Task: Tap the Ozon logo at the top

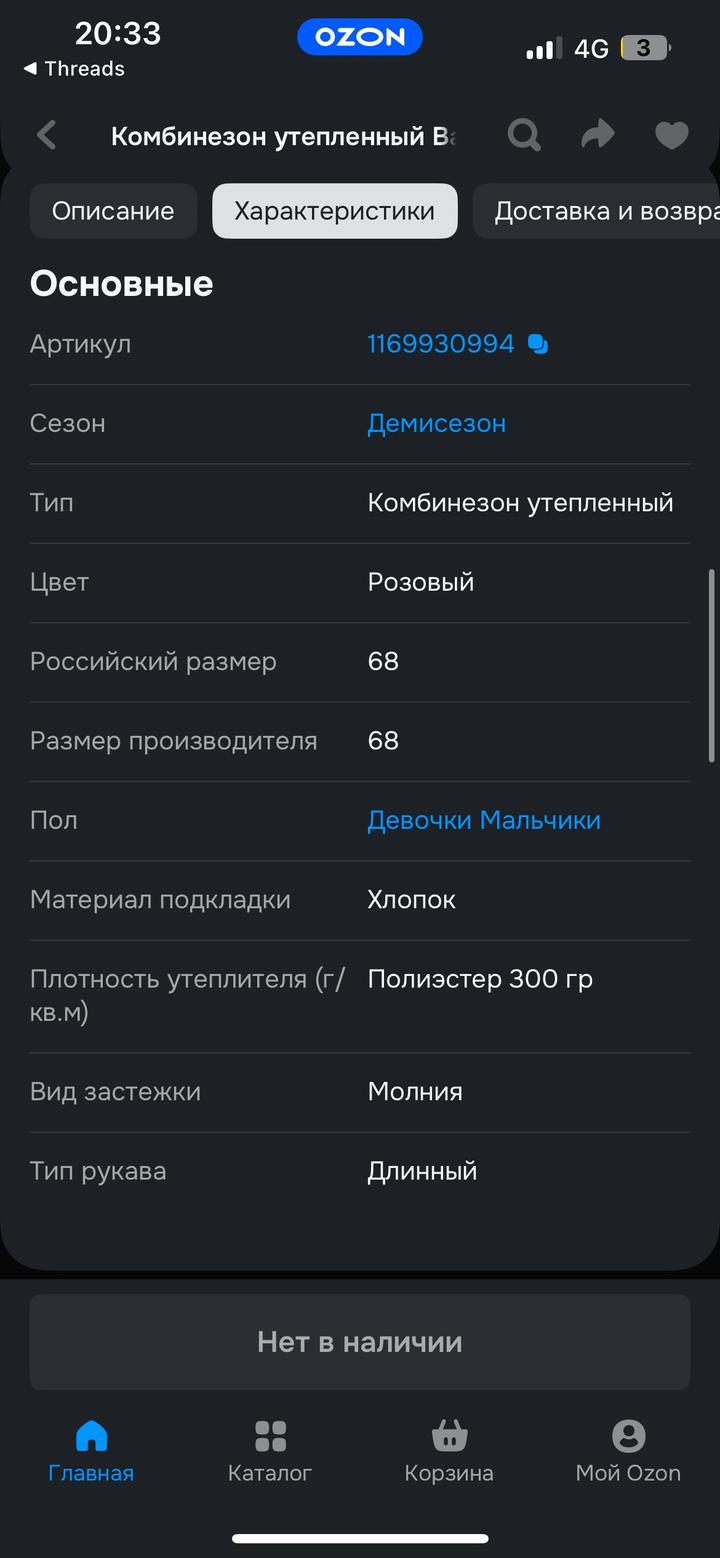Action: 360,37
